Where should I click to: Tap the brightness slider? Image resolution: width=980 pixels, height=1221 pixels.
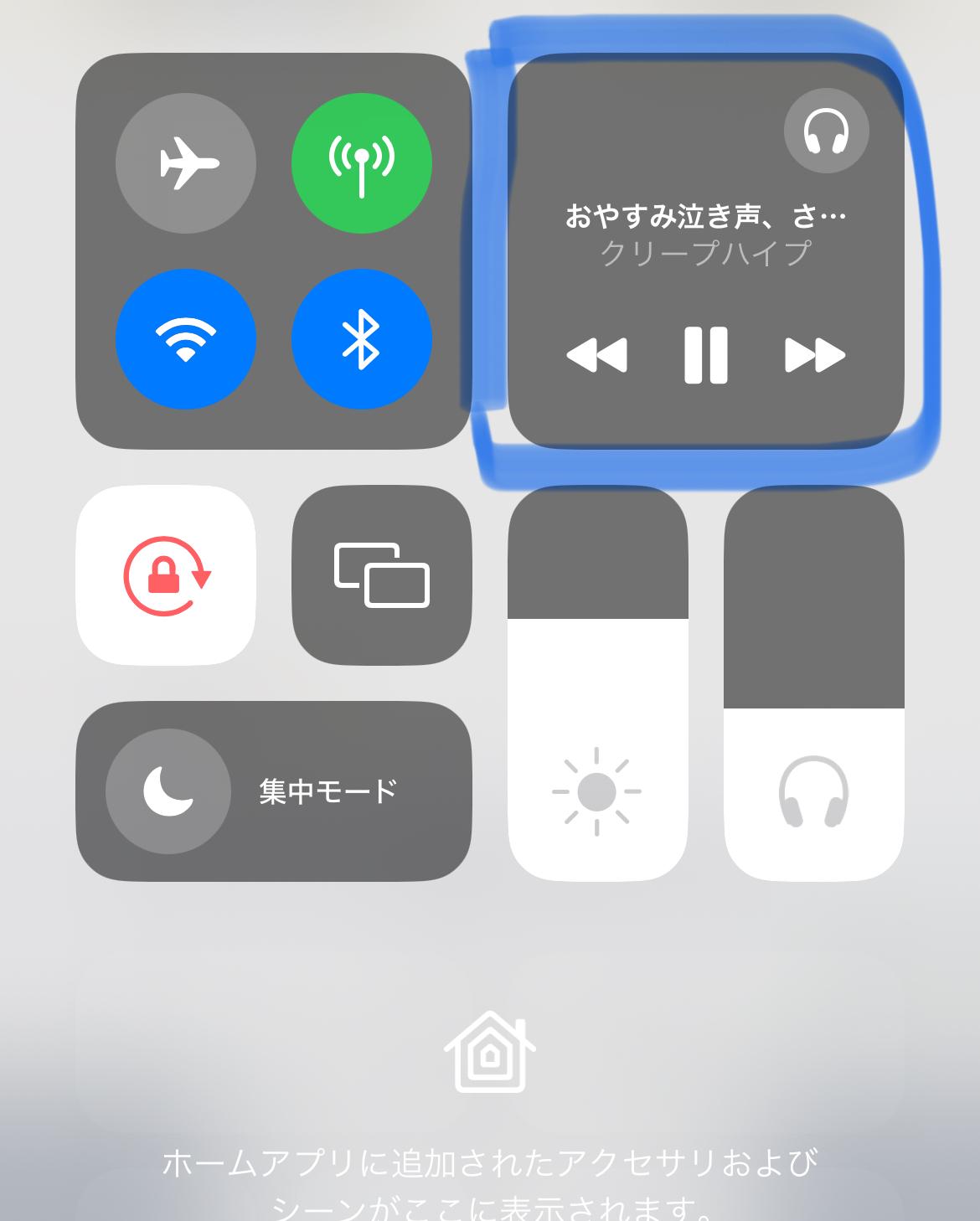tap(597, 683)
